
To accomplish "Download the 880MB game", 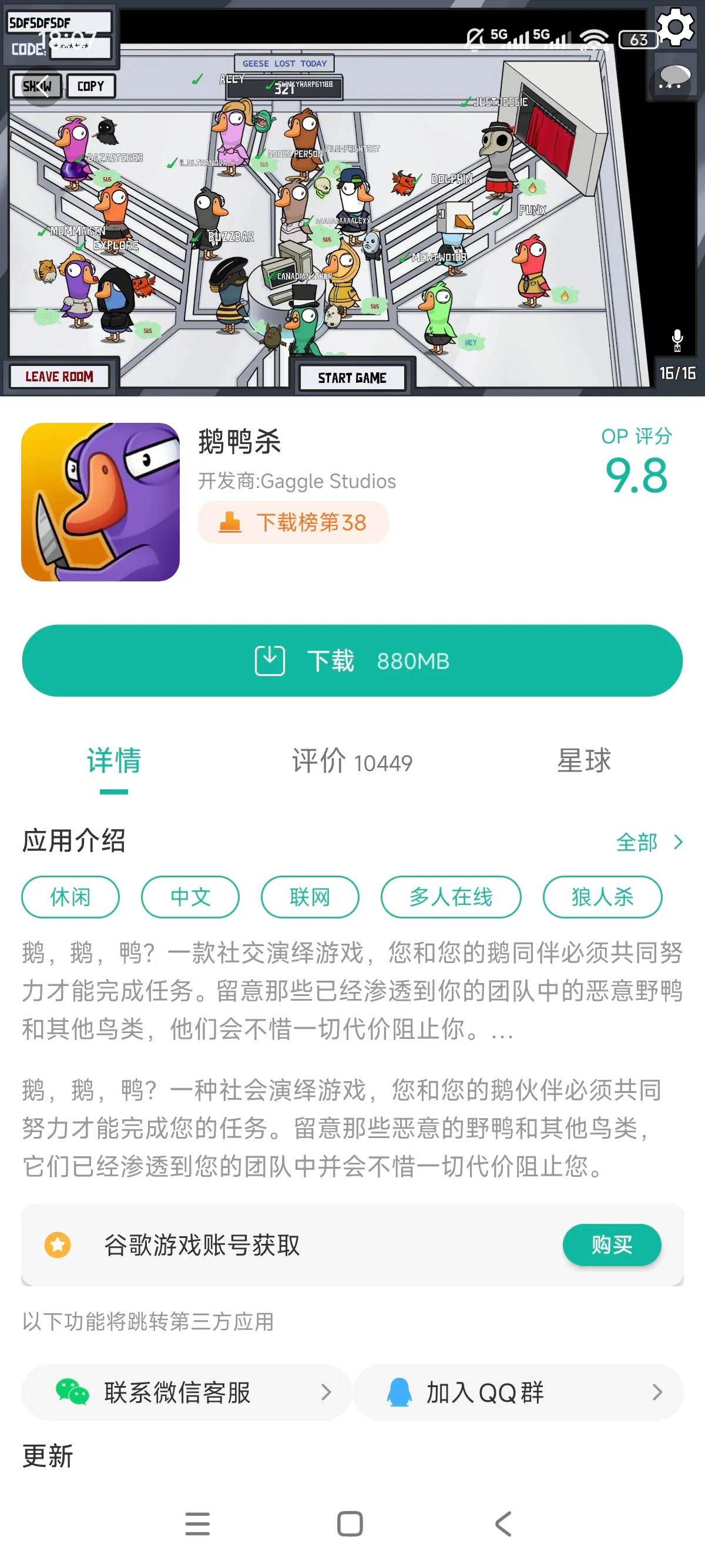I will tap(352, 661).
